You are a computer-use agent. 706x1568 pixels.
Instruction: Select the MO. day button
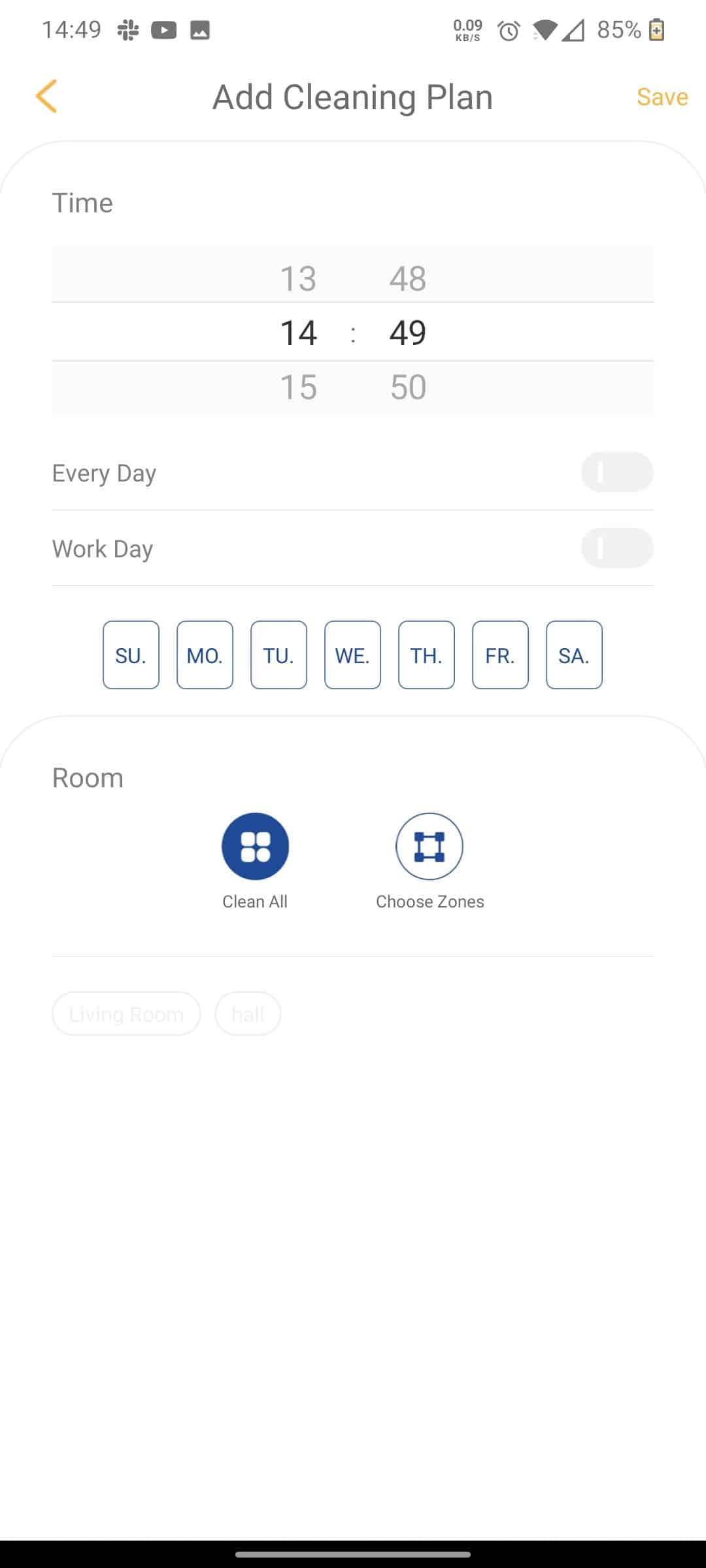tap(205, 655)
